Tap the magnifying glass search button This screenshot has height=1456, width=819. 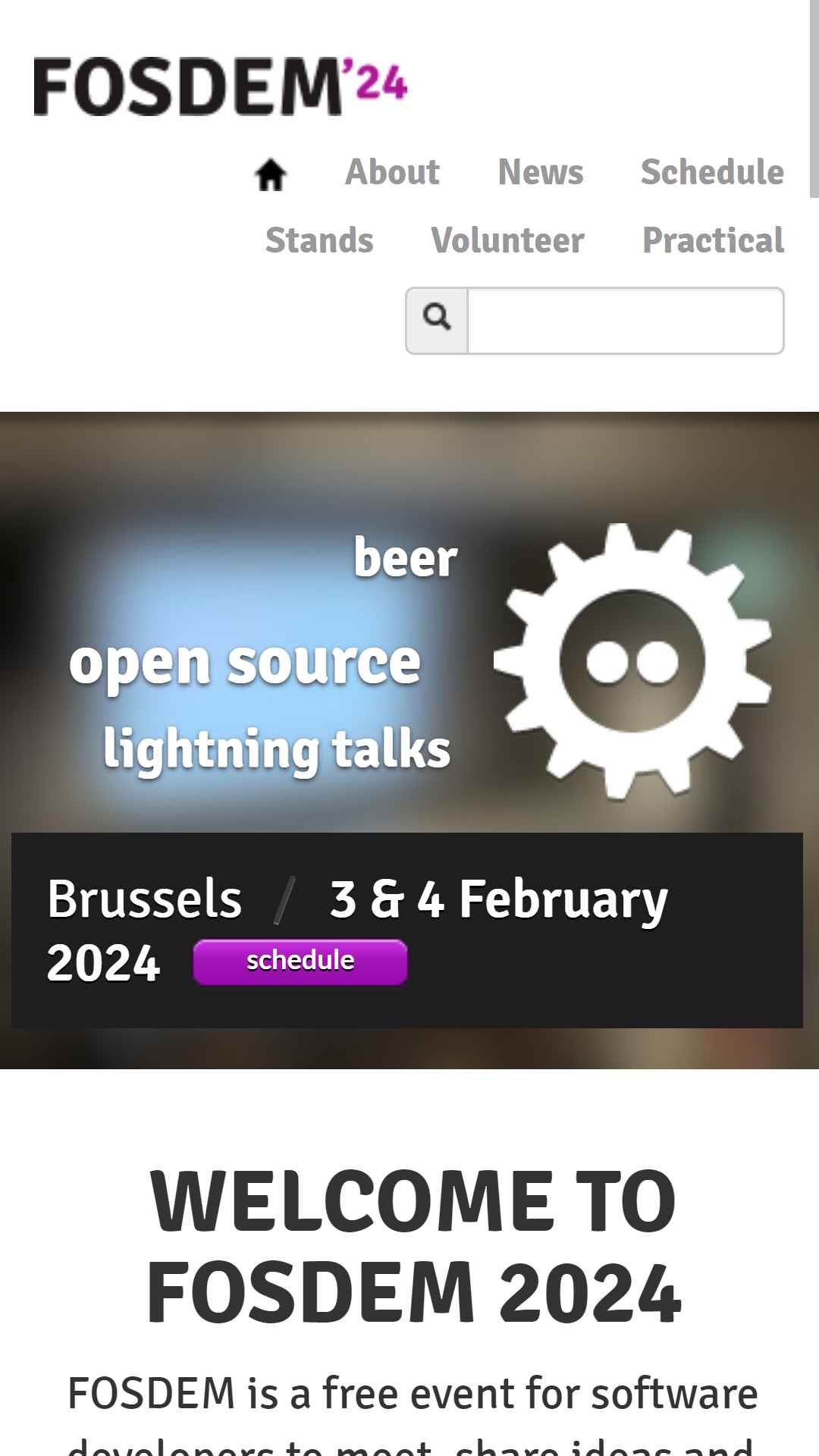coord(437,321)
